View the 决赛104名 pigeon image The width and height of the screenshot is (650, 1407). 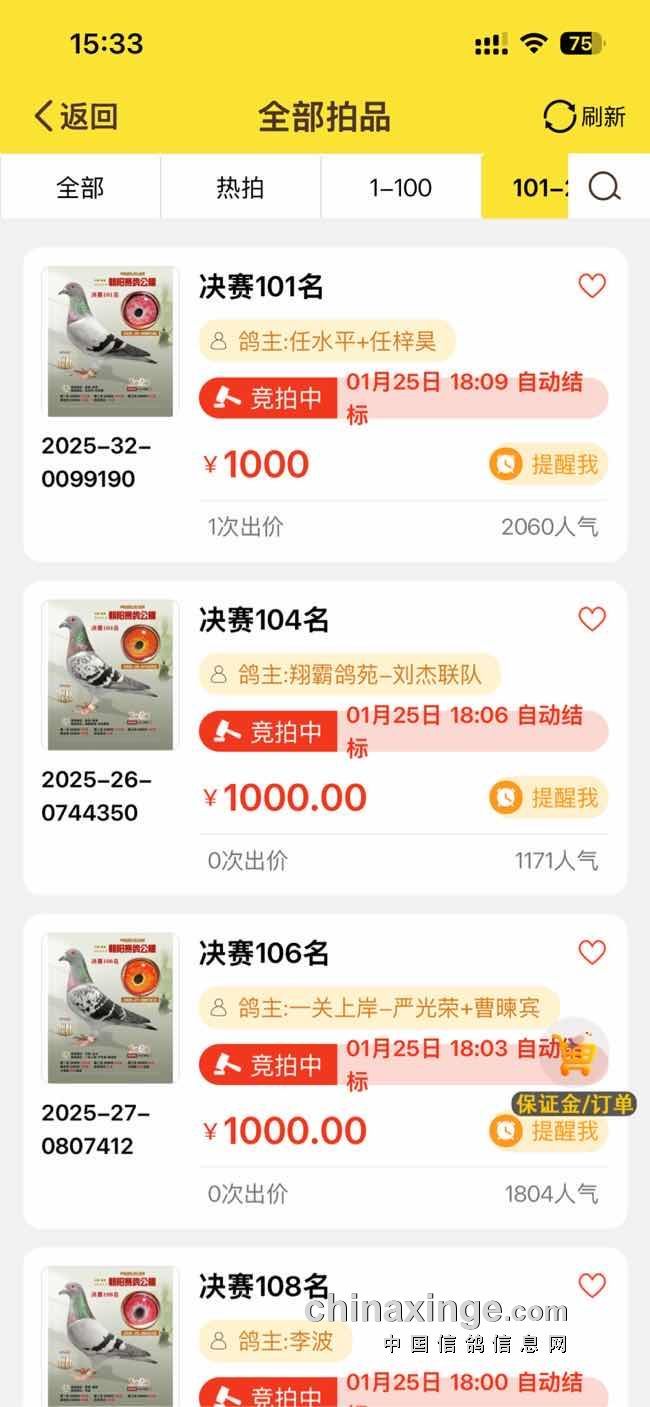(x=110, y=675)
